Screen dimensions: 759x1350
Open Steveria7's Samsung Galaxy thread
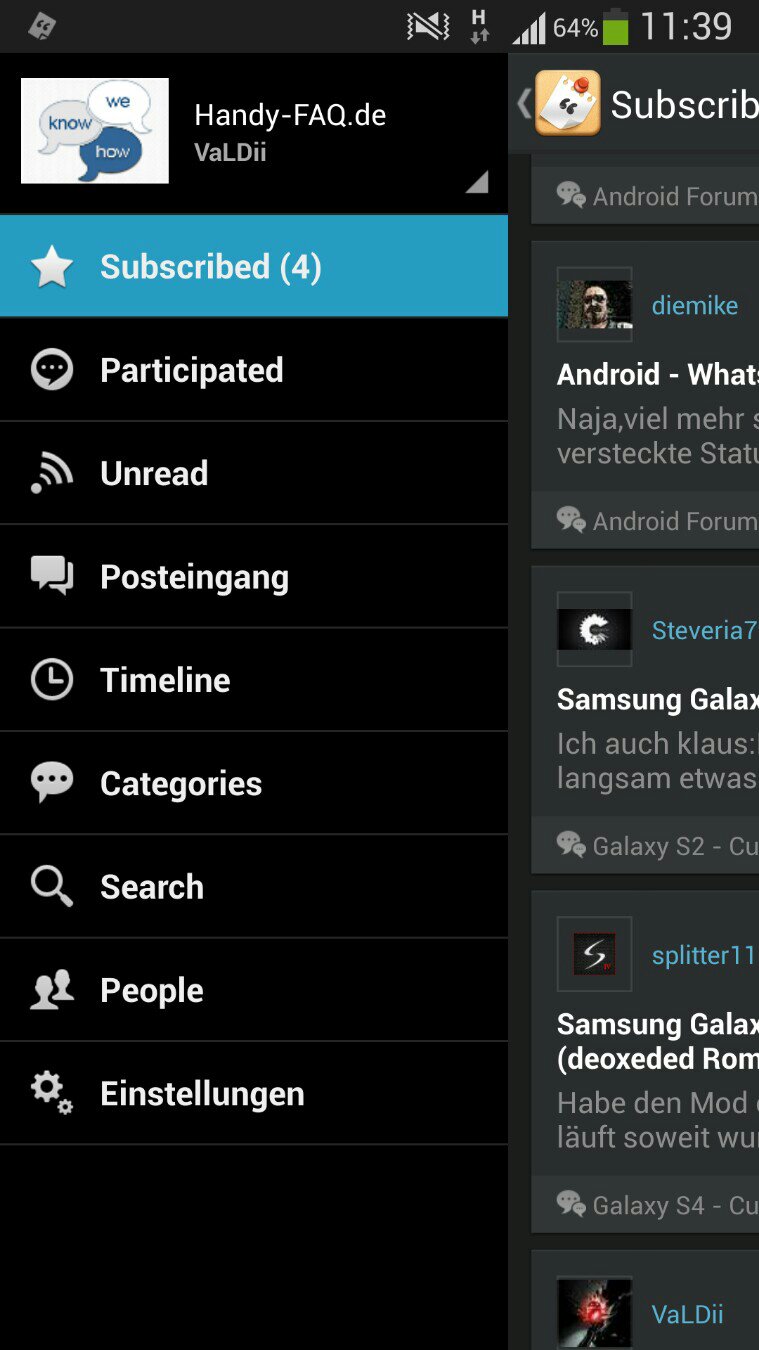[645, 720]
